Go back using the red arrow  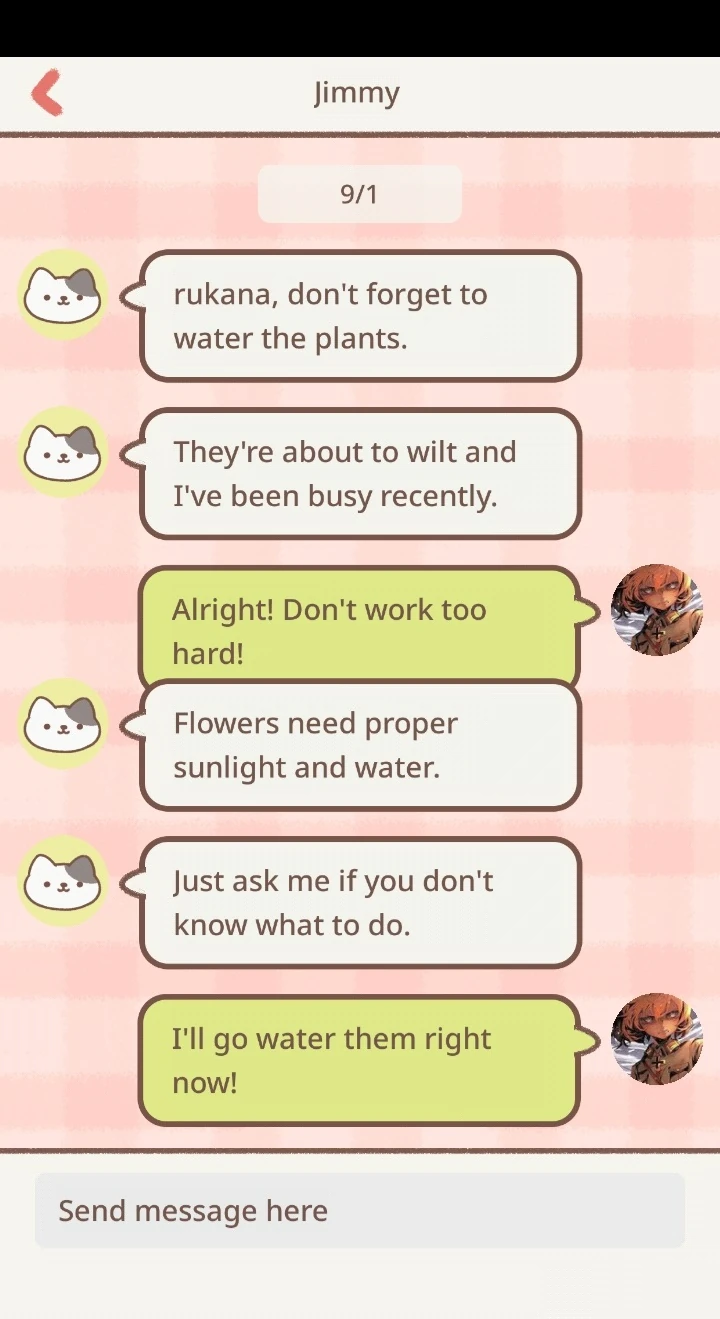coord(47,93)
